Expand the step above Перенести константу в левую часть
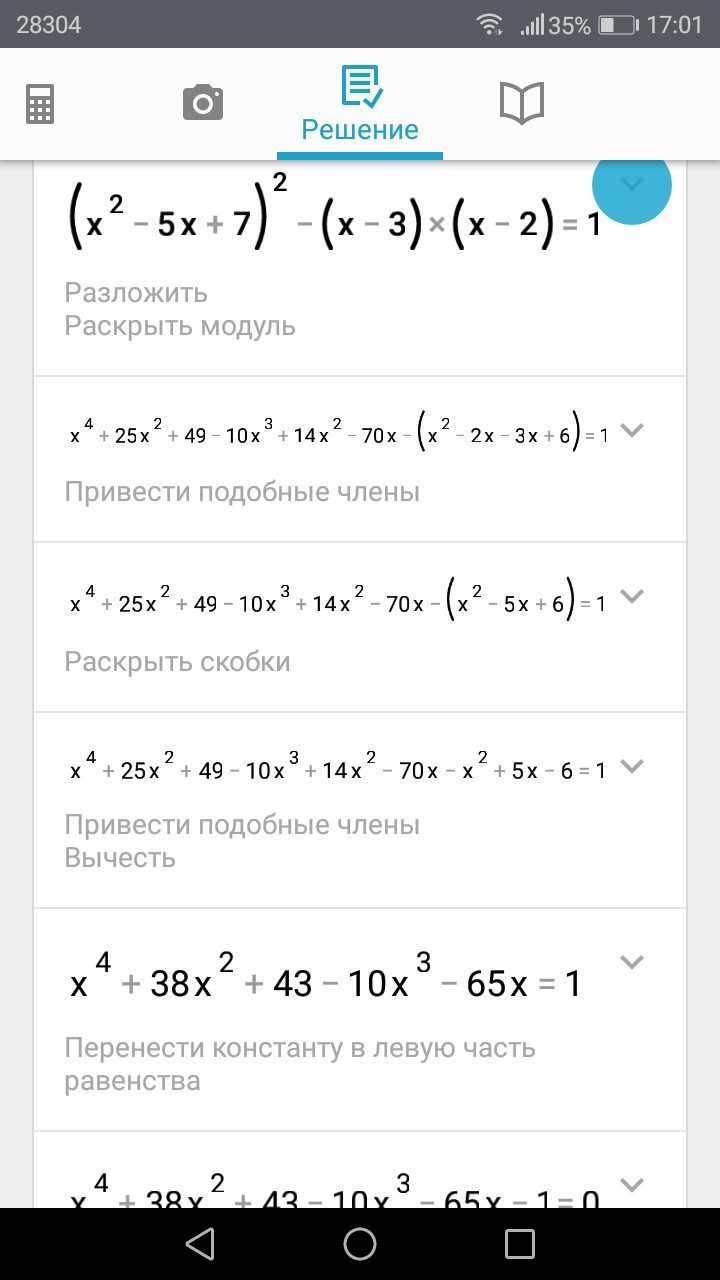This screenshot has width=720, height=1280. point(631,962)
